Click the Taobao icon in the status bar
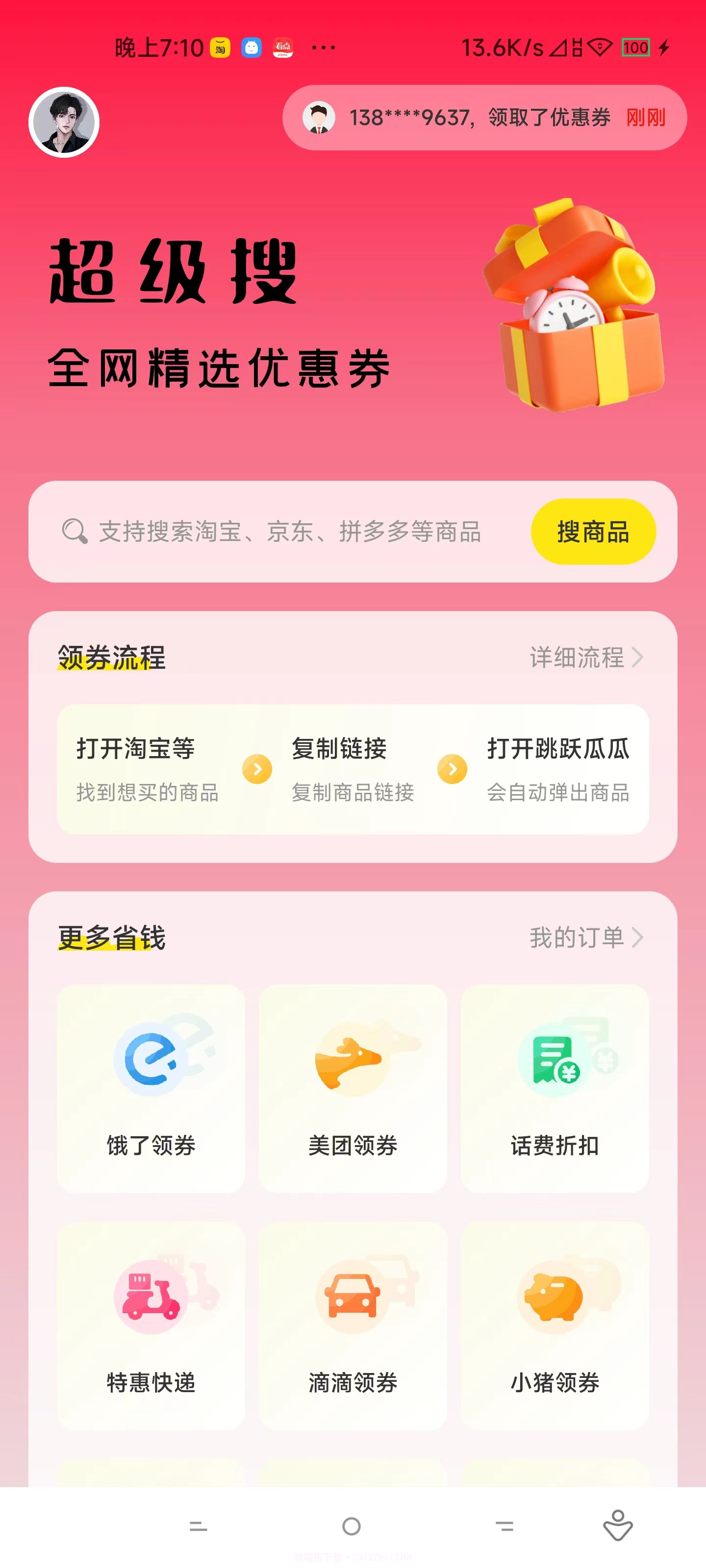 coord(222,48)
